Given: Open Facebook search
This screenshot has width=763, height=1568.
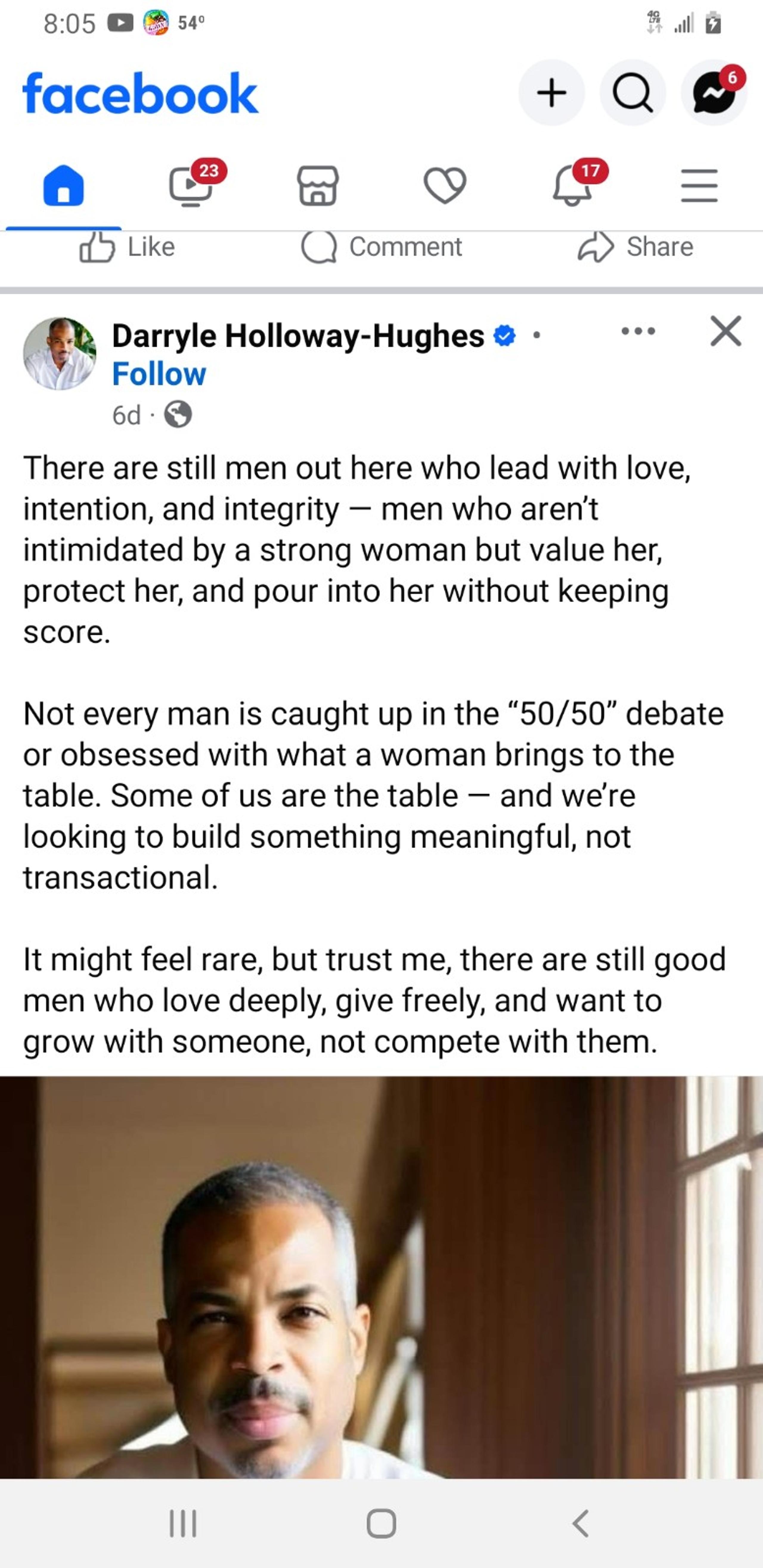Looking at the screenshot, I should coord(632,93).
